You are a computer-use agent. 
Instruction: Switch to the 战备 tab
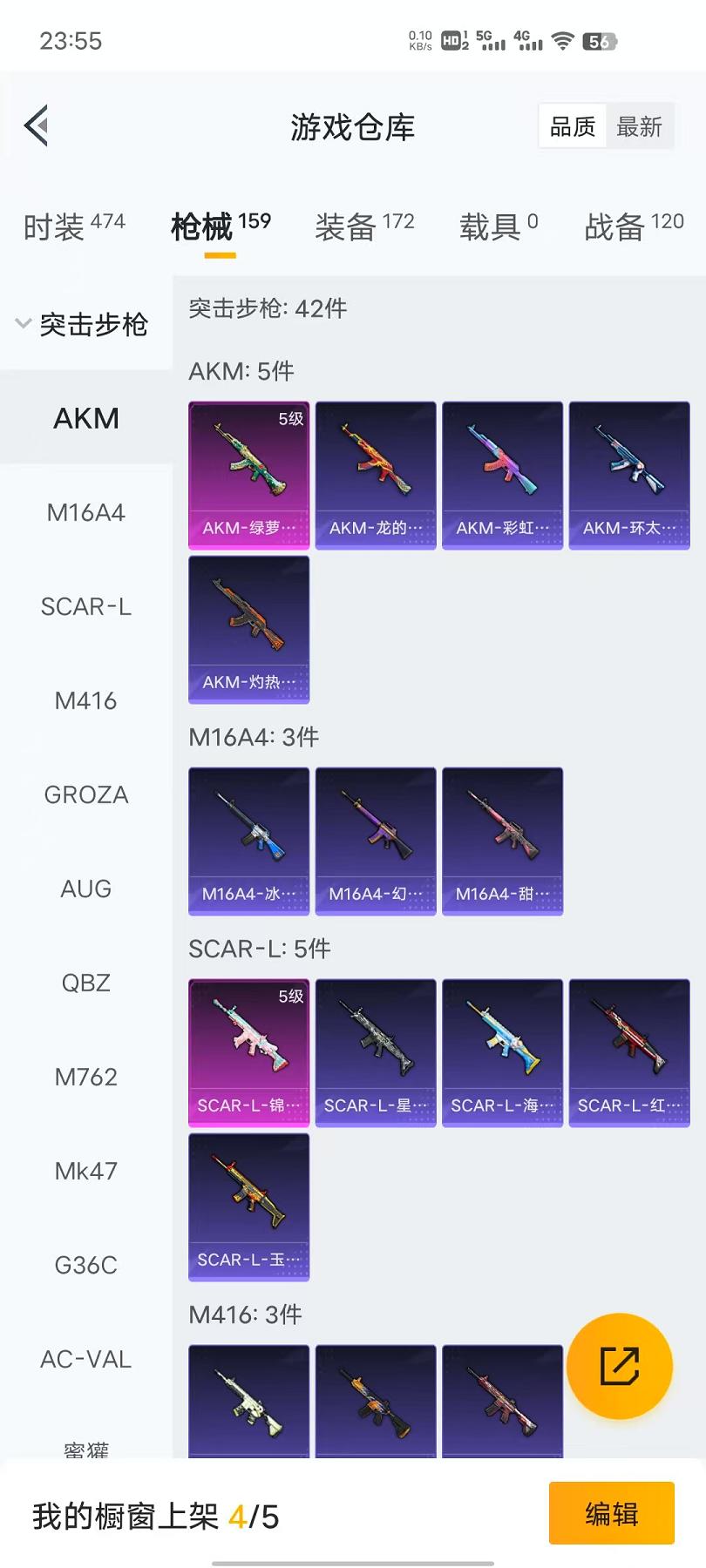coord(634,226)
